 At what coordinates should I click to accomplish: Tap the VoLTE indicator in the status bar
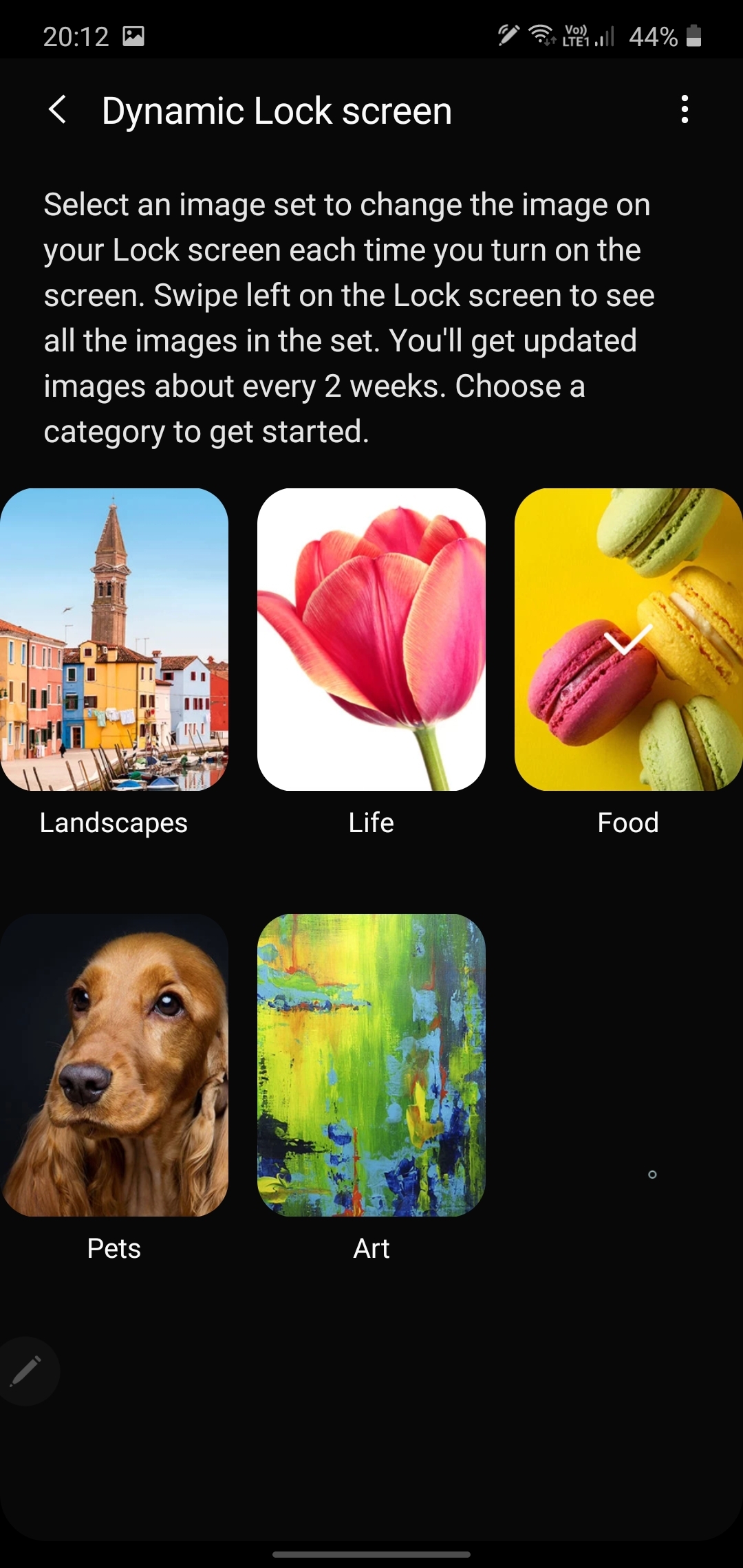pos(575,34)
